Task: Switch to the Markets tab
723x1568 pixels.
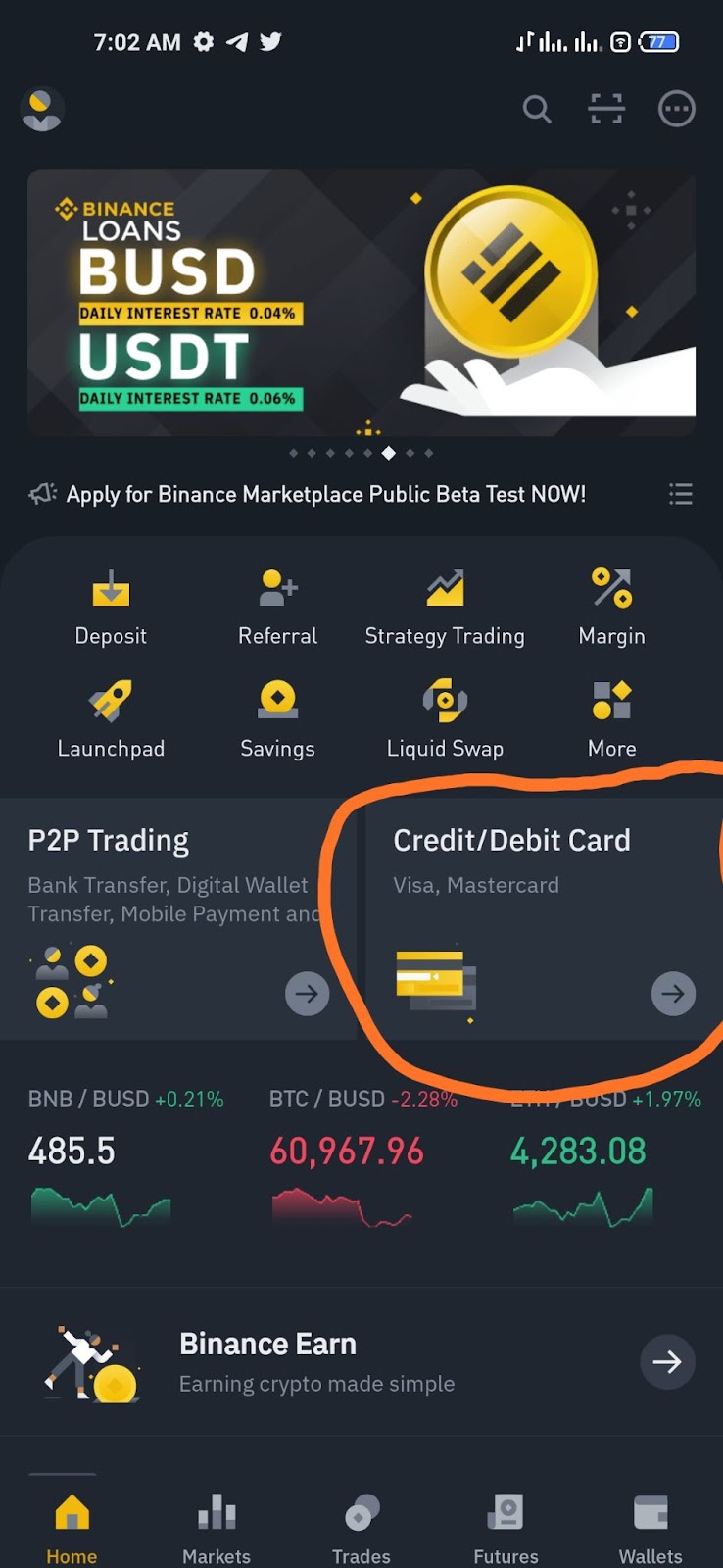Action: click(x=217, y=1528)
